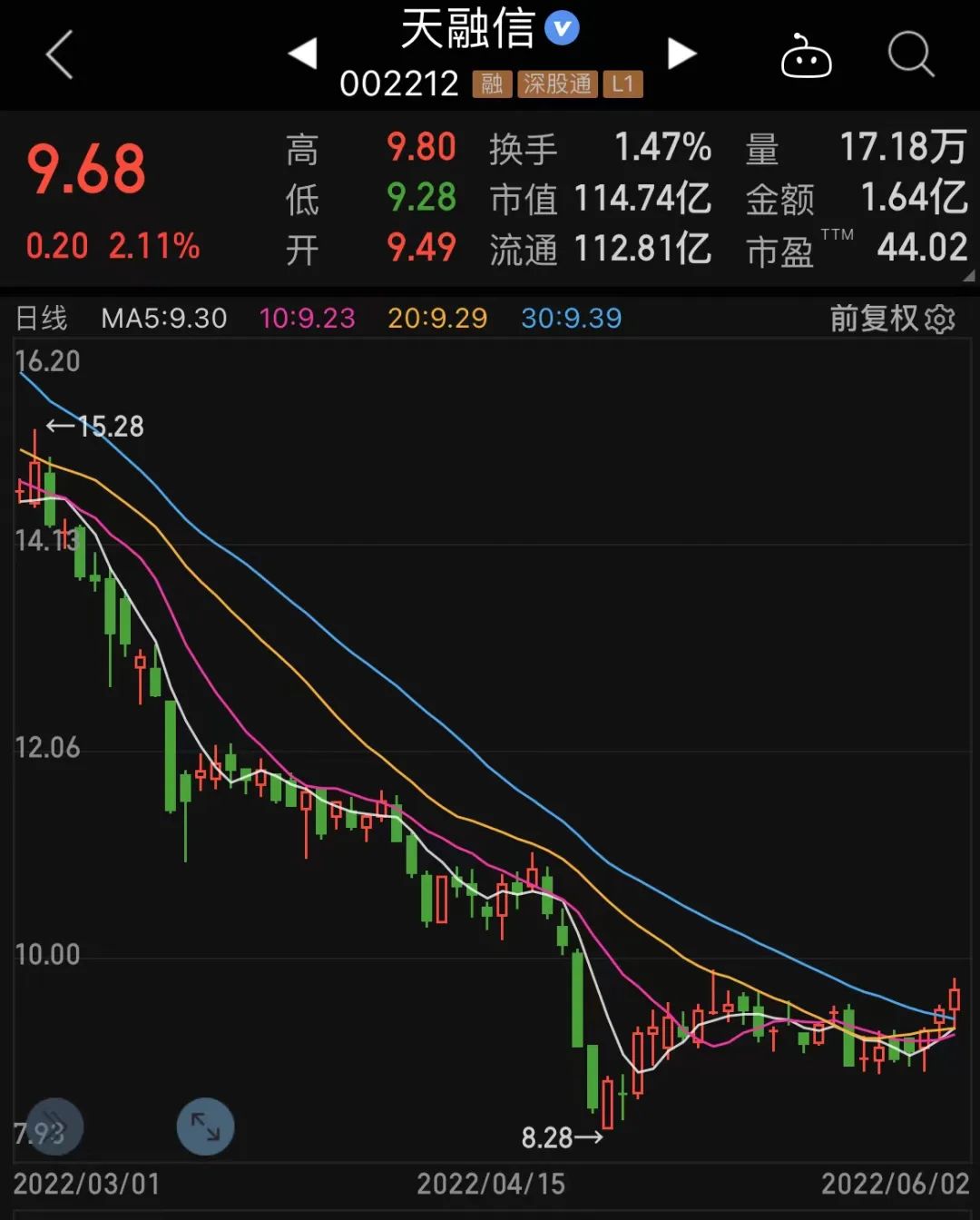Switch to the next stock
The width and height of the screenshot is (980, 1220).
(x=681, y=54)
